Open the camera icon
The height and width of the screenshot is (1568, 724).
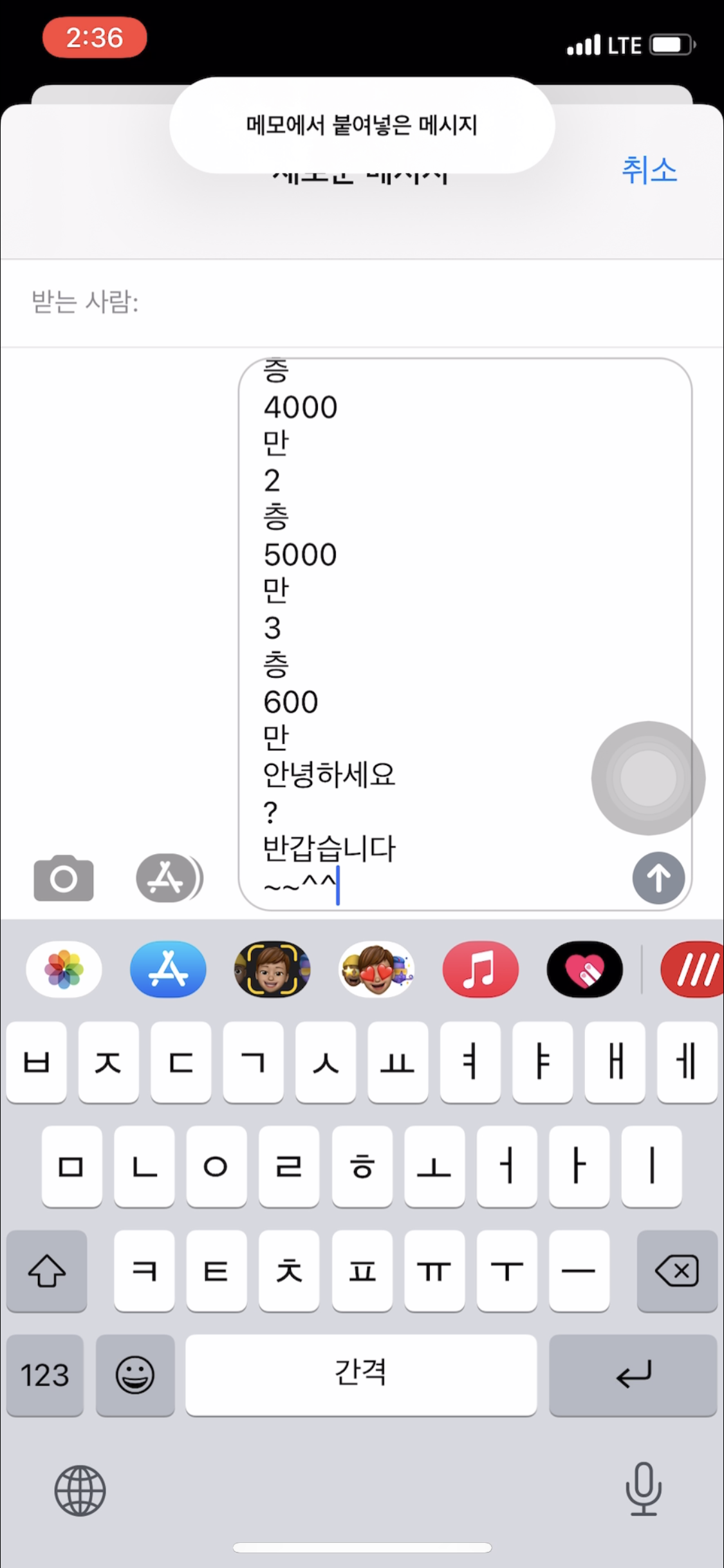tap(63, 878)
